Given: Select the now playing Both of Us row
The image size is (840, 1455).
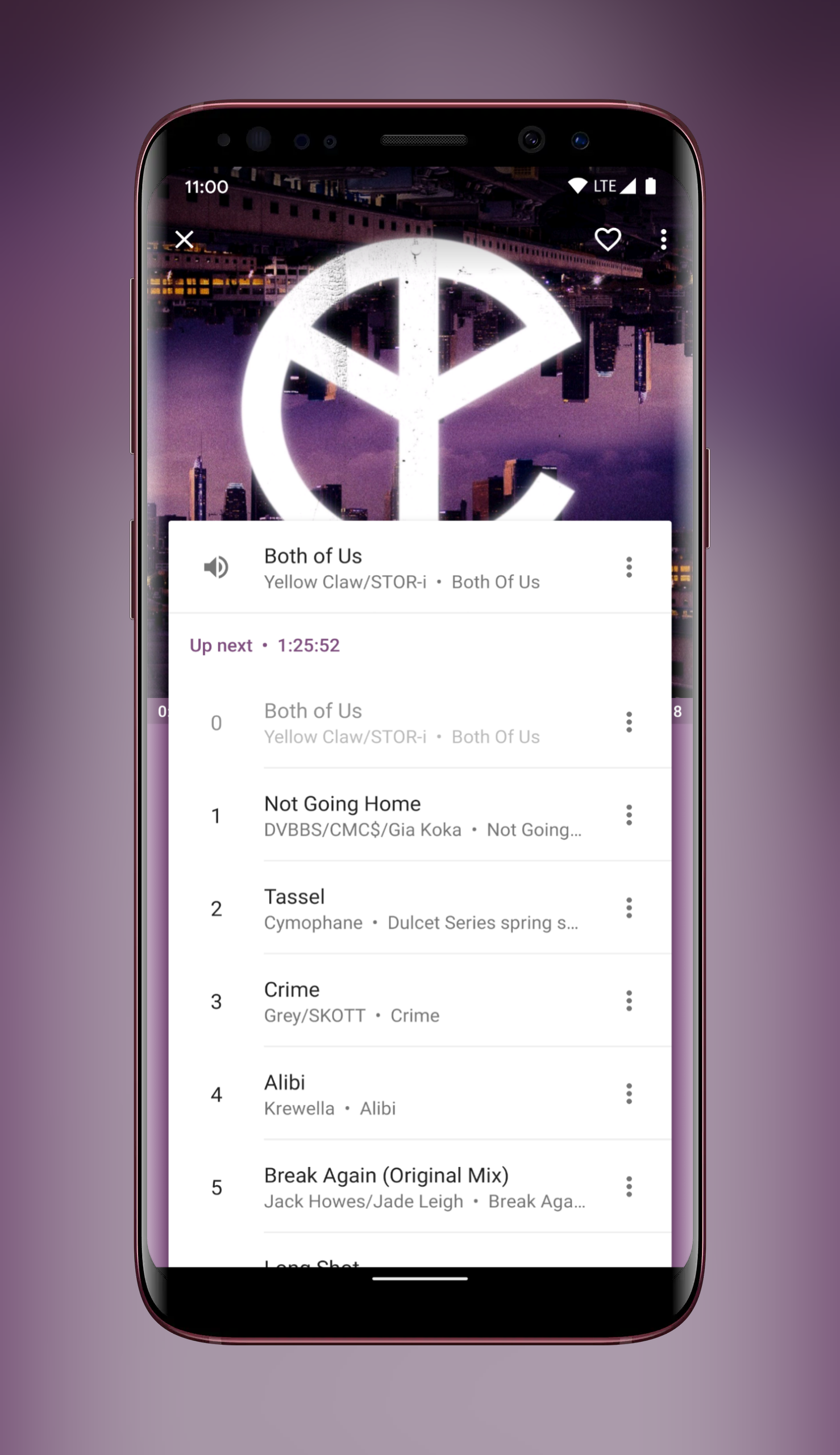Looking at the screenshot, I should coord(419,567).
